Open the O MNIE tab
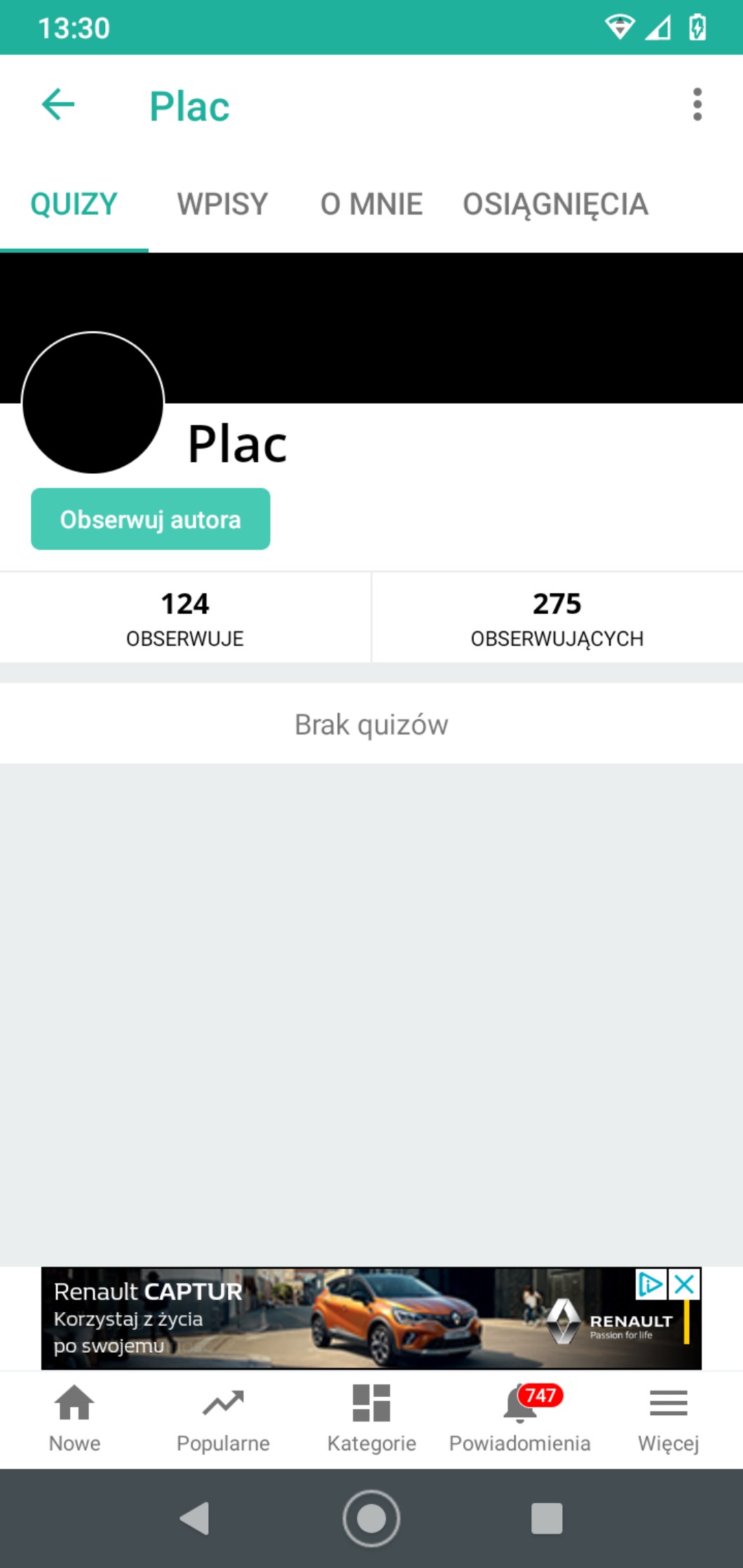Screen dimensions: 743x1568 [371, 205]
